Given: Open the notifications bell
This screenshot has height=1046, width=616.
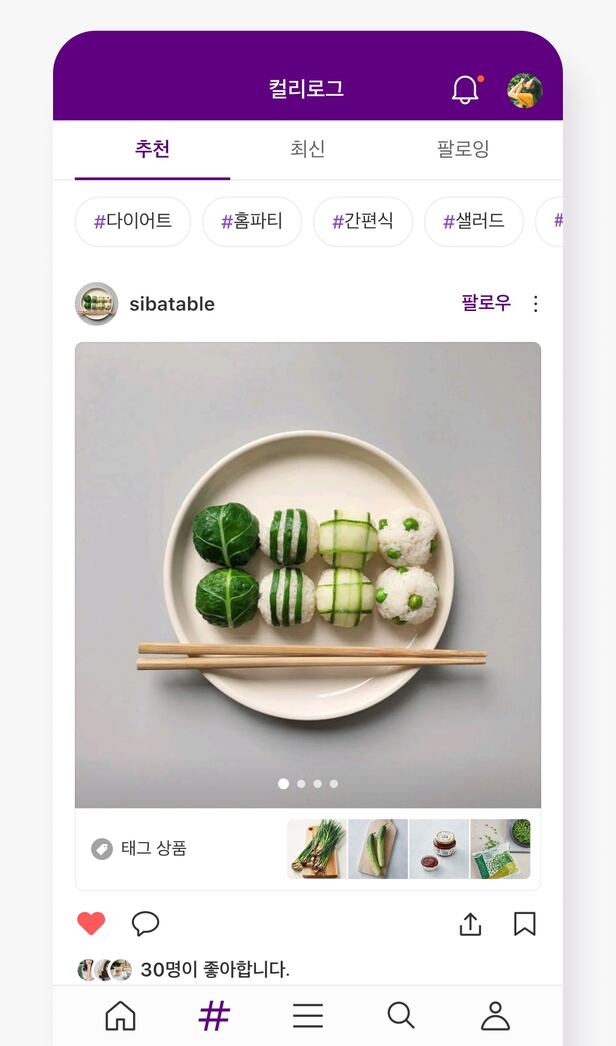Looking at the screenshot, I should tap(465, 90).
